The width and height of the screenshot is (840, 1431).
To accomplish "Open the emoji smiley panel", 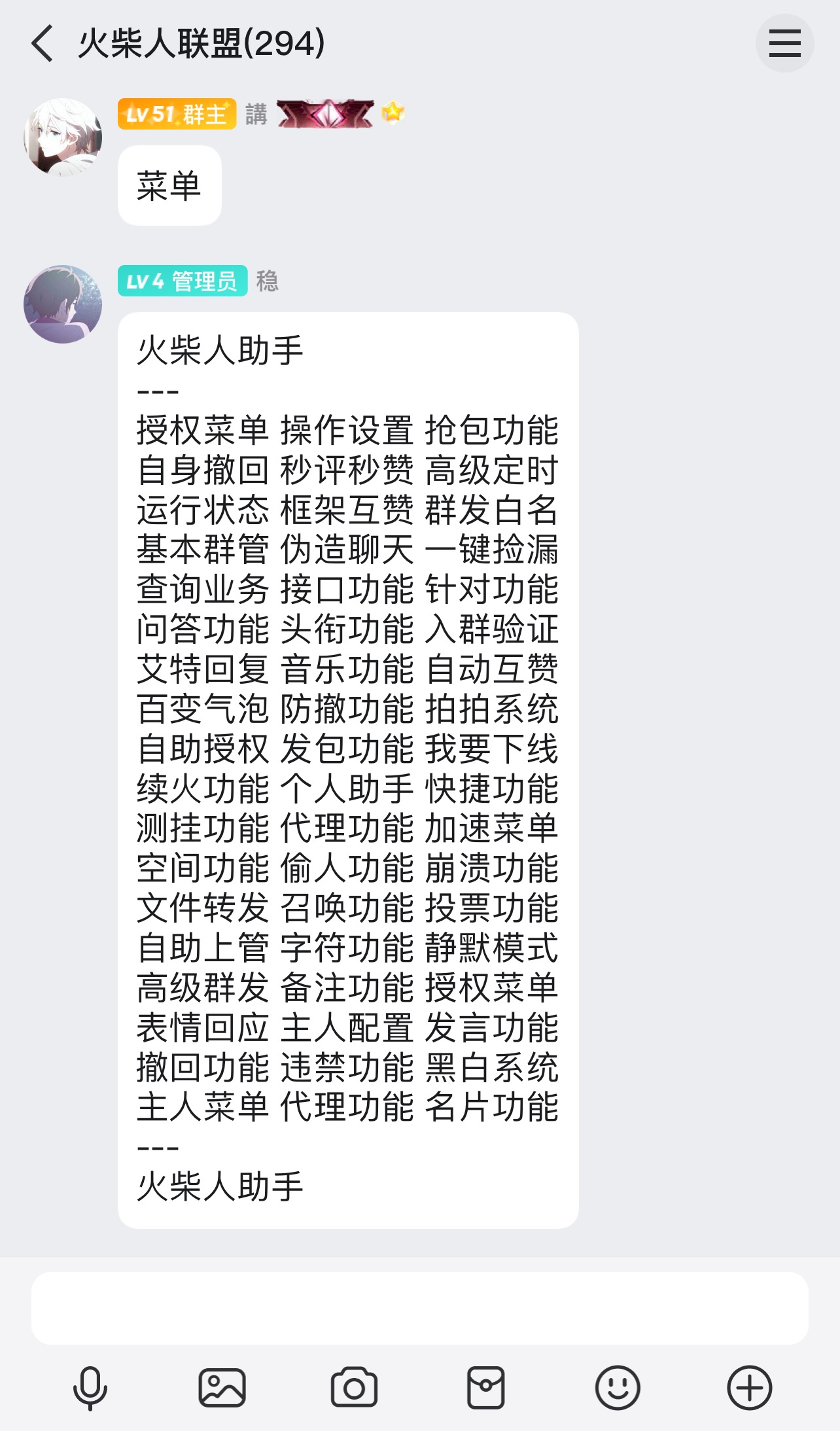I will pos(618,1388).
